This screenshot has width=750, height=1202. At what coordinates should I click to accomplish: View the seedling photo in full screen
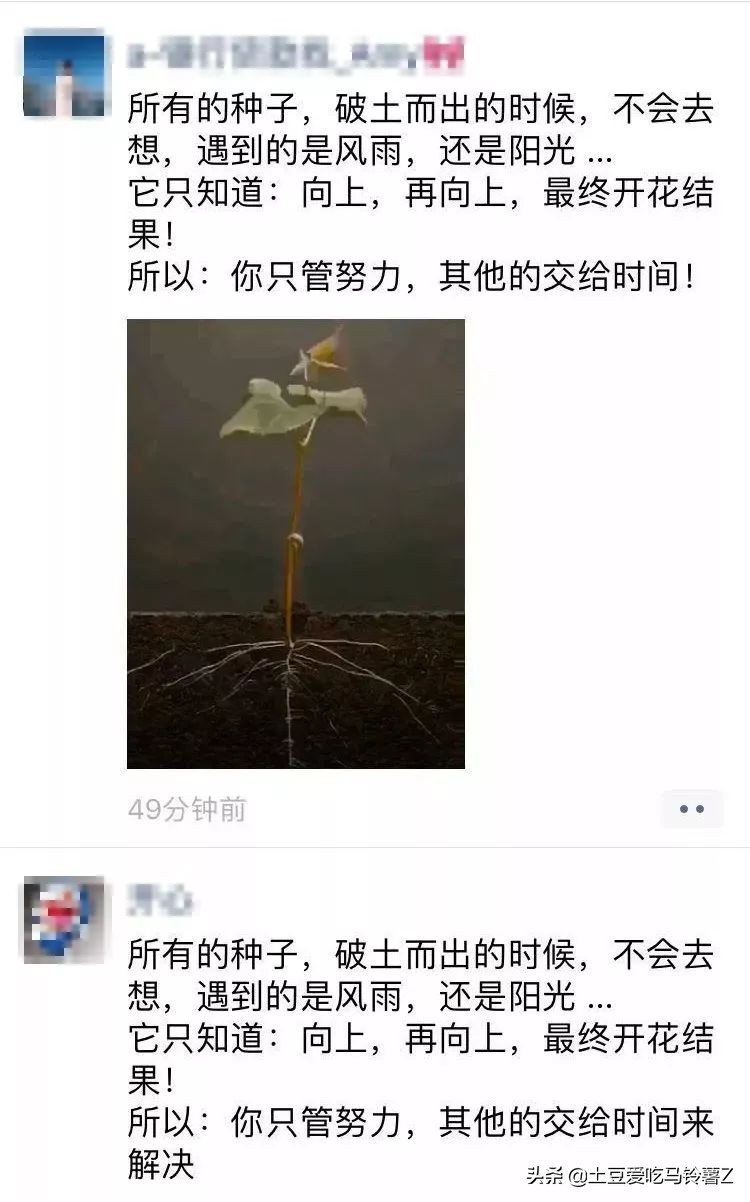[x=295, y=545]
